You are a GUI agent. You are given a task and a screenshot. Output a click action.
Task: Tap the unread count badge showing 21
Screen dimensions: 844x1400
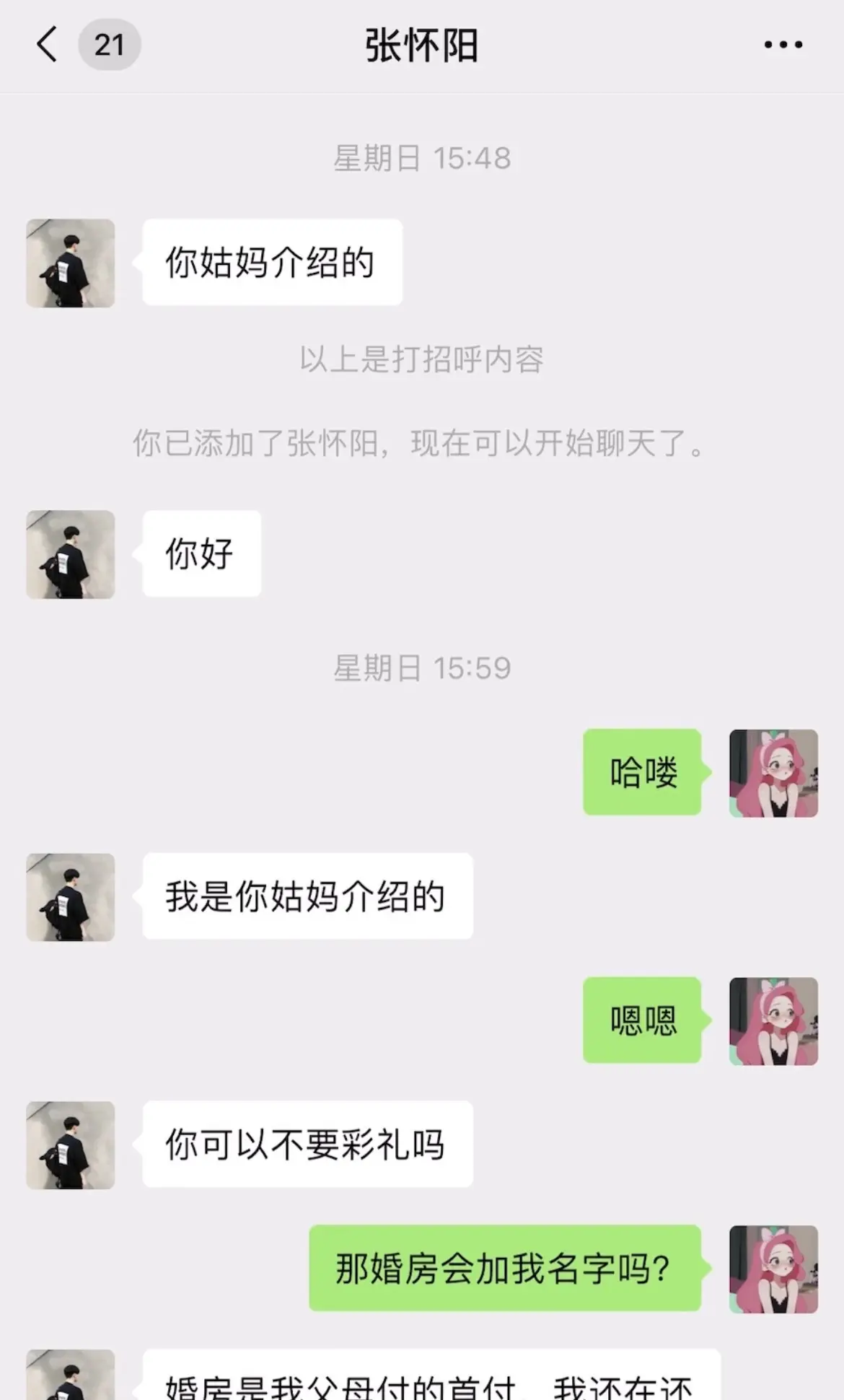(107, 45)
